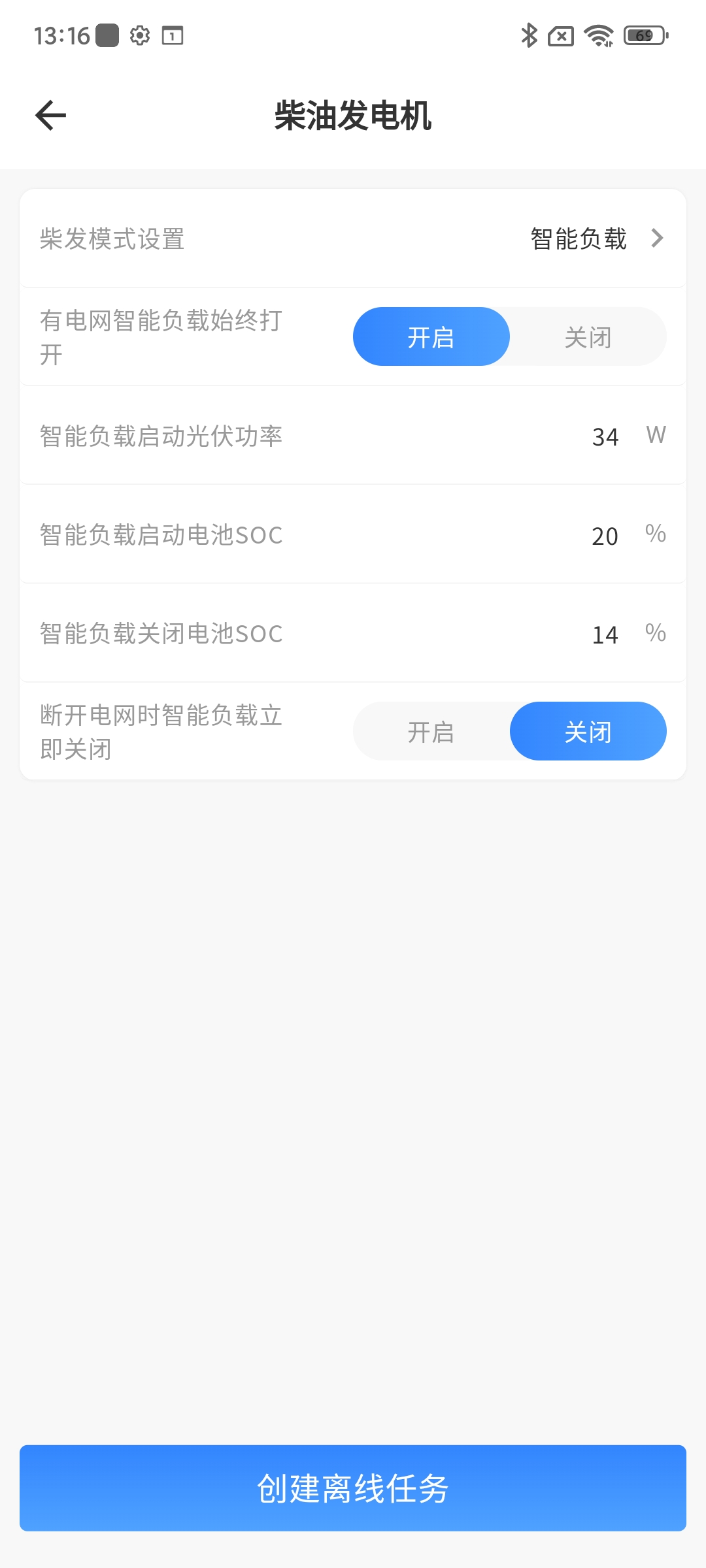Go back using the arrow icon

click(x=51, y=116)
